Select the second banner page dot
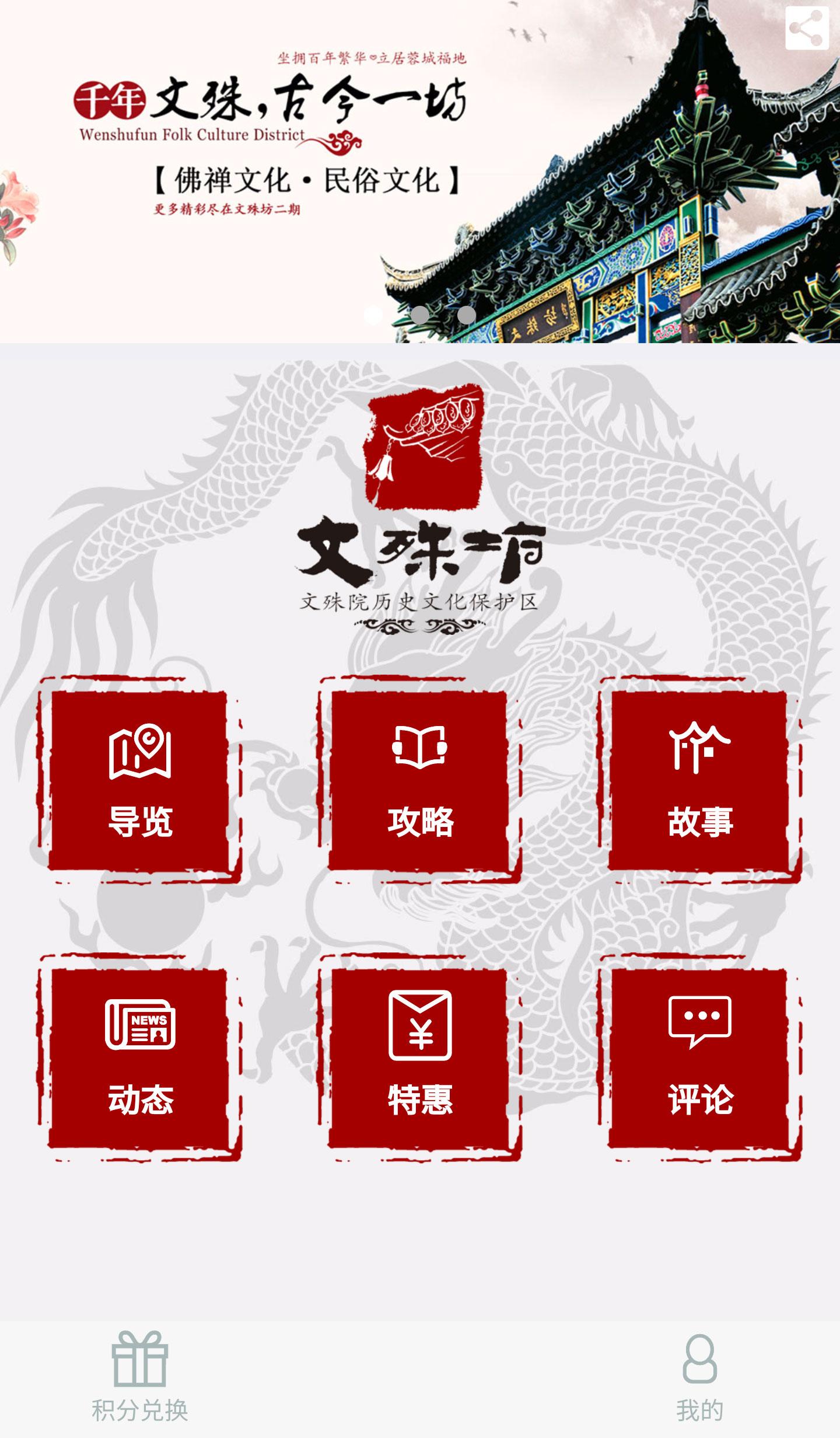The width and height of the screenshot is (840, 1438). tap(420, 315)
